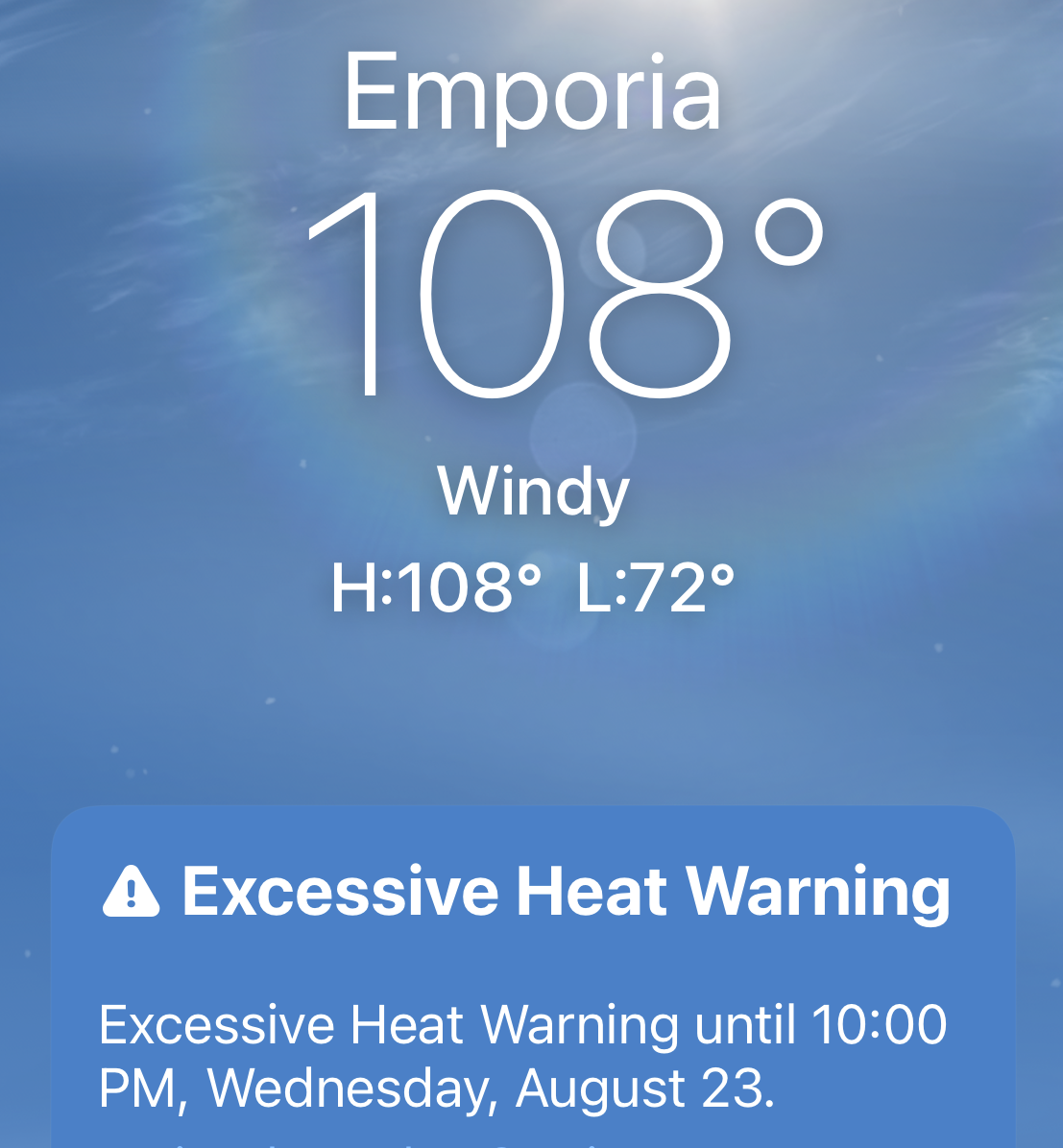
Task: Open the Excessive Heat Warning alert card
Action: (532, 979)
